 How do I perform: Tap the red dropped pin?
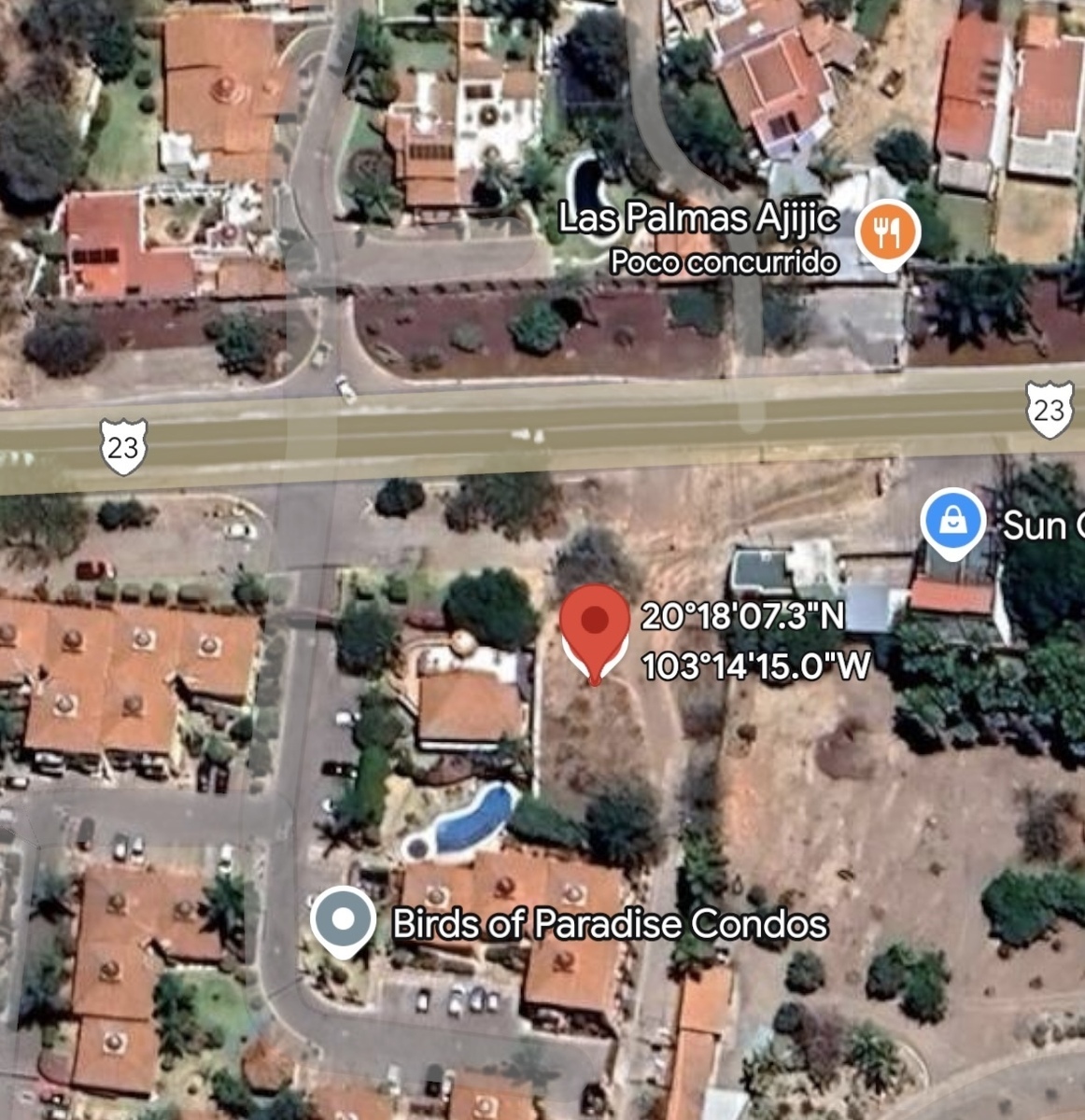click(595, 623)
